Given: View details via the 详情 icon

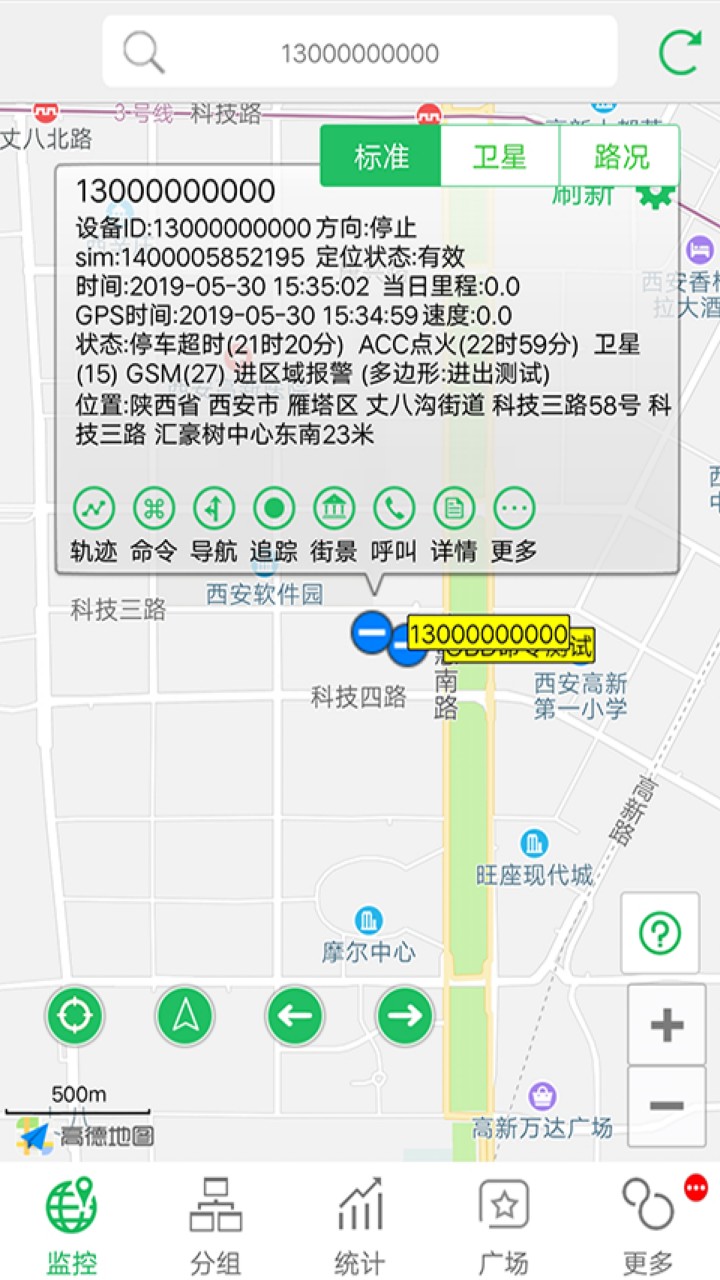Looking at the screenshot, I should [x=453, y=508].
